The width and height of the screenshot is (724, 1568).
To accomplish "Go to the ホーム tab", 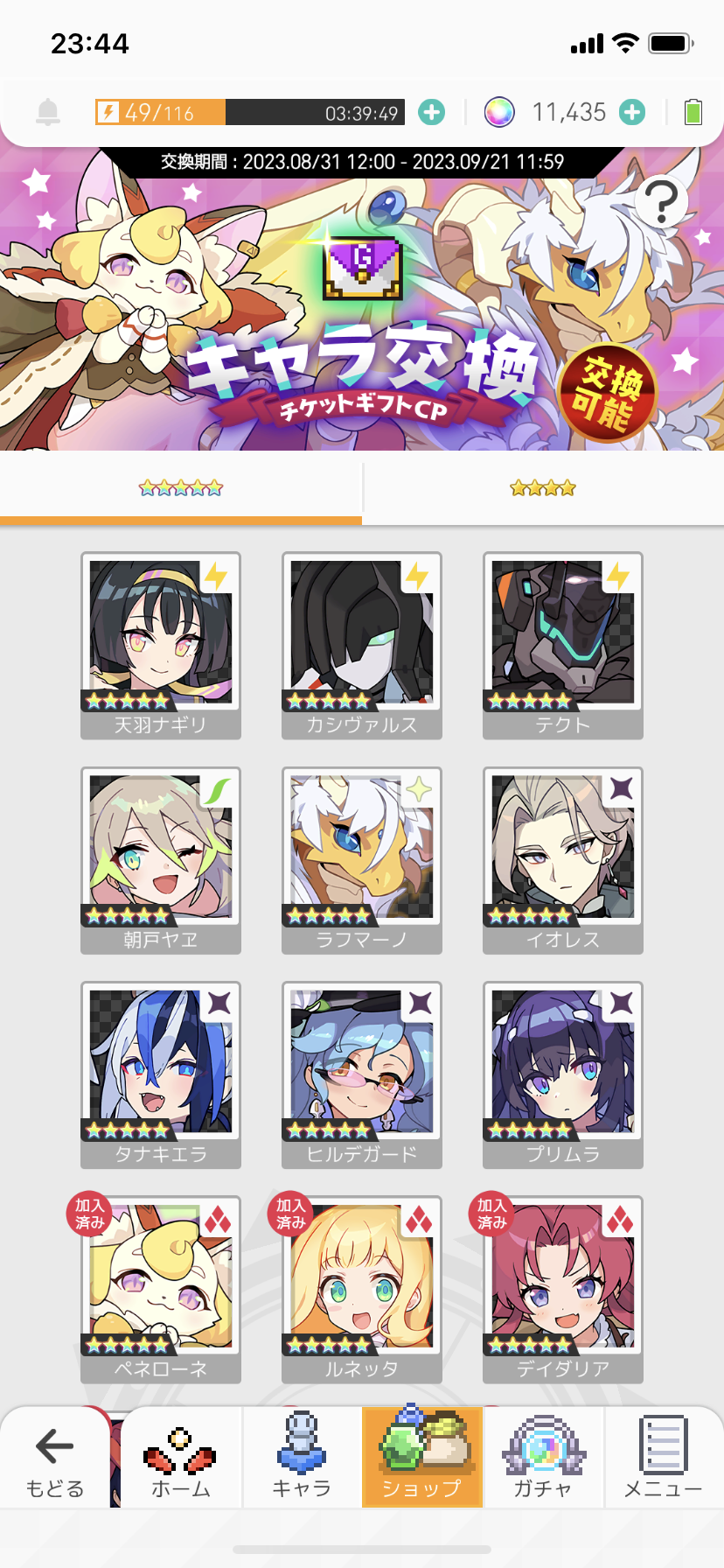I will 181,1458.
